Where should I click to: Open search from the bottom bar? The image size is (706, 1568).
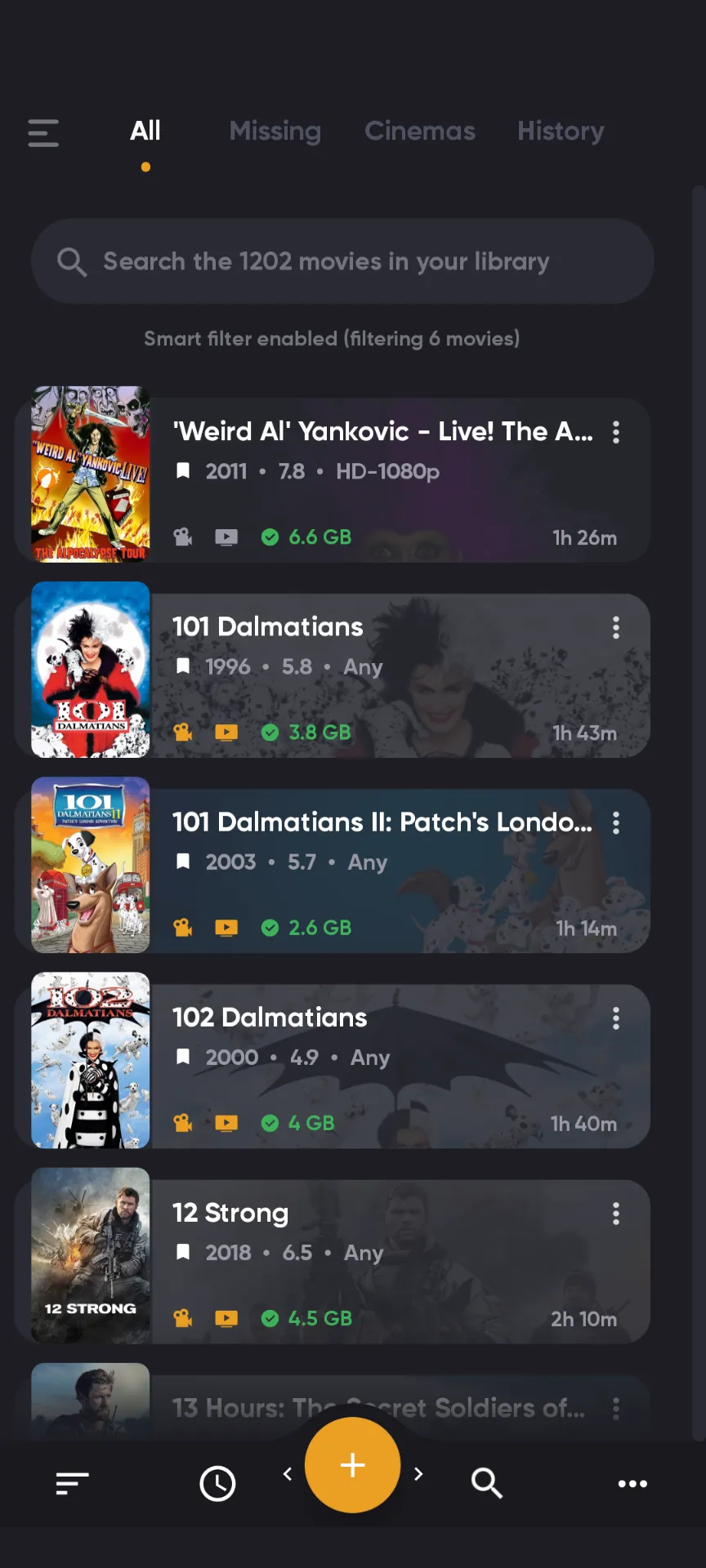pyautogui.click(x=487, y=1483)
